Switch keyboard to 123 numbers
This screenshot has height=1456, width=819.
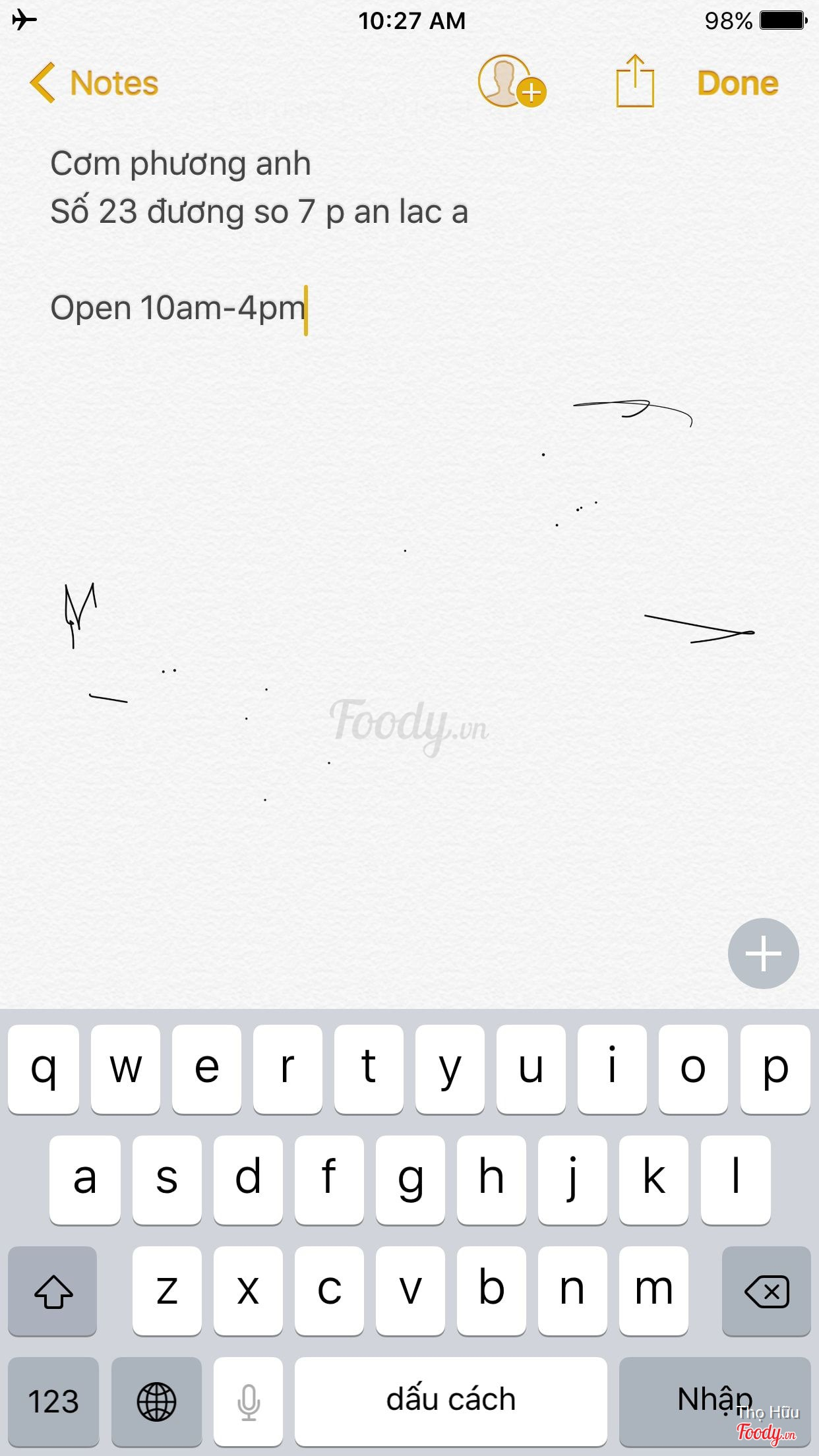pyautogui.click(x=53, y=1400)
